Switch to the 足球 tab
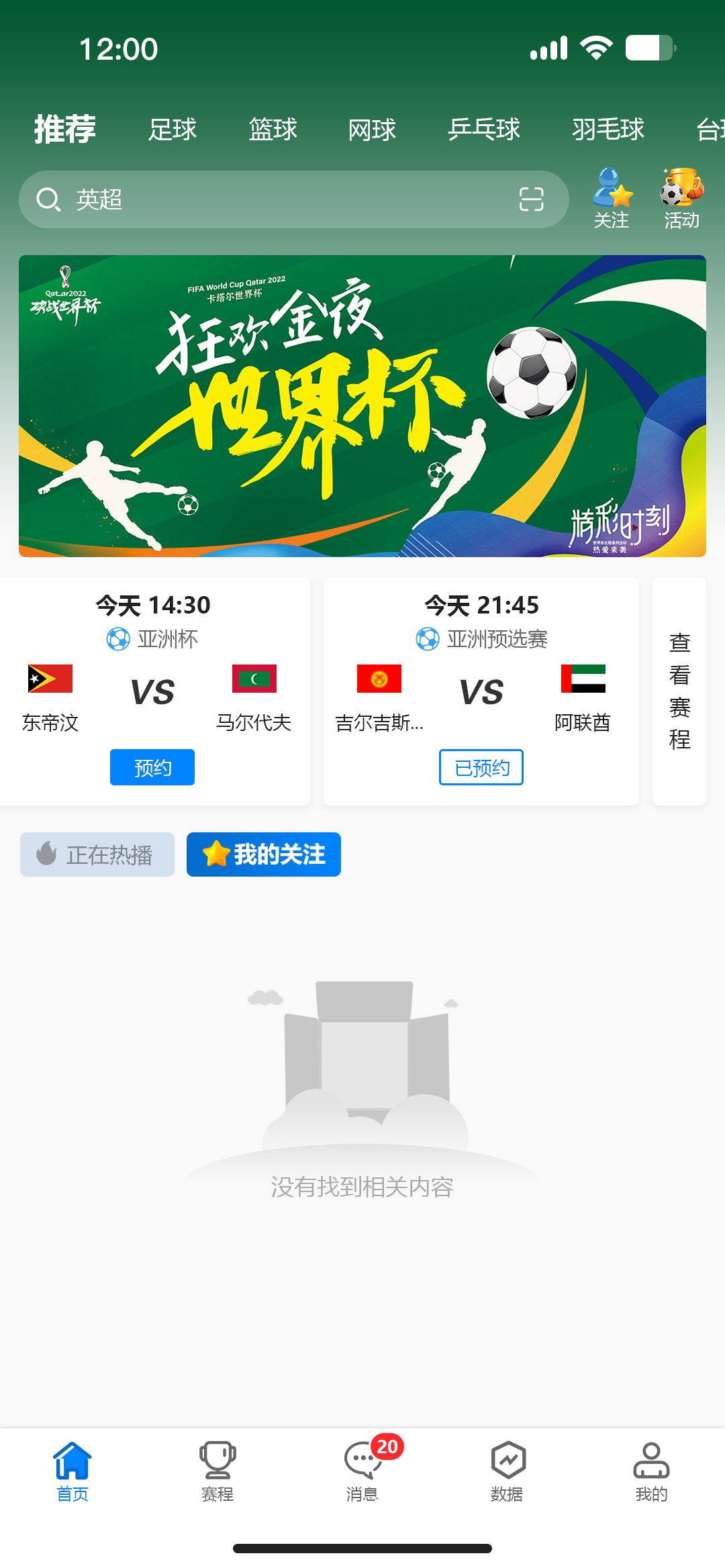 coord(173,129)
